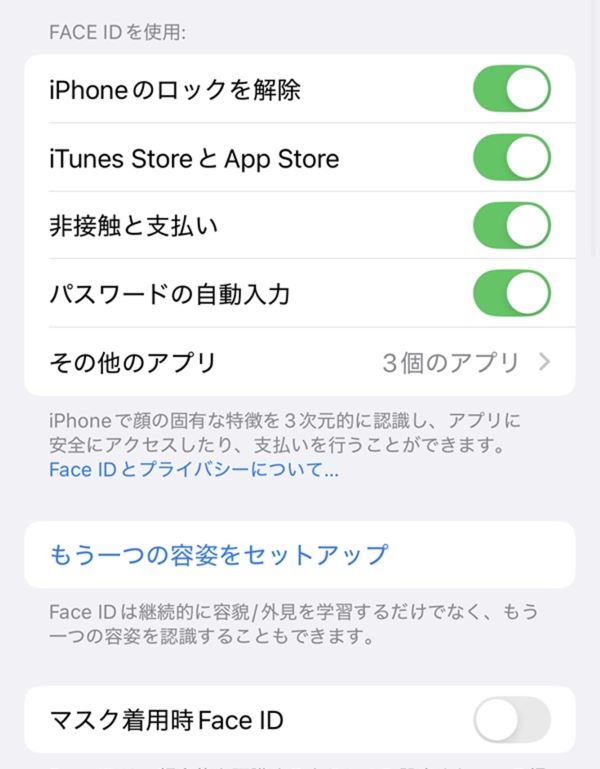600x769 pixels.
Task: Tap もう一つの容姿をセットアップ
Action: (x=219, y=554)
